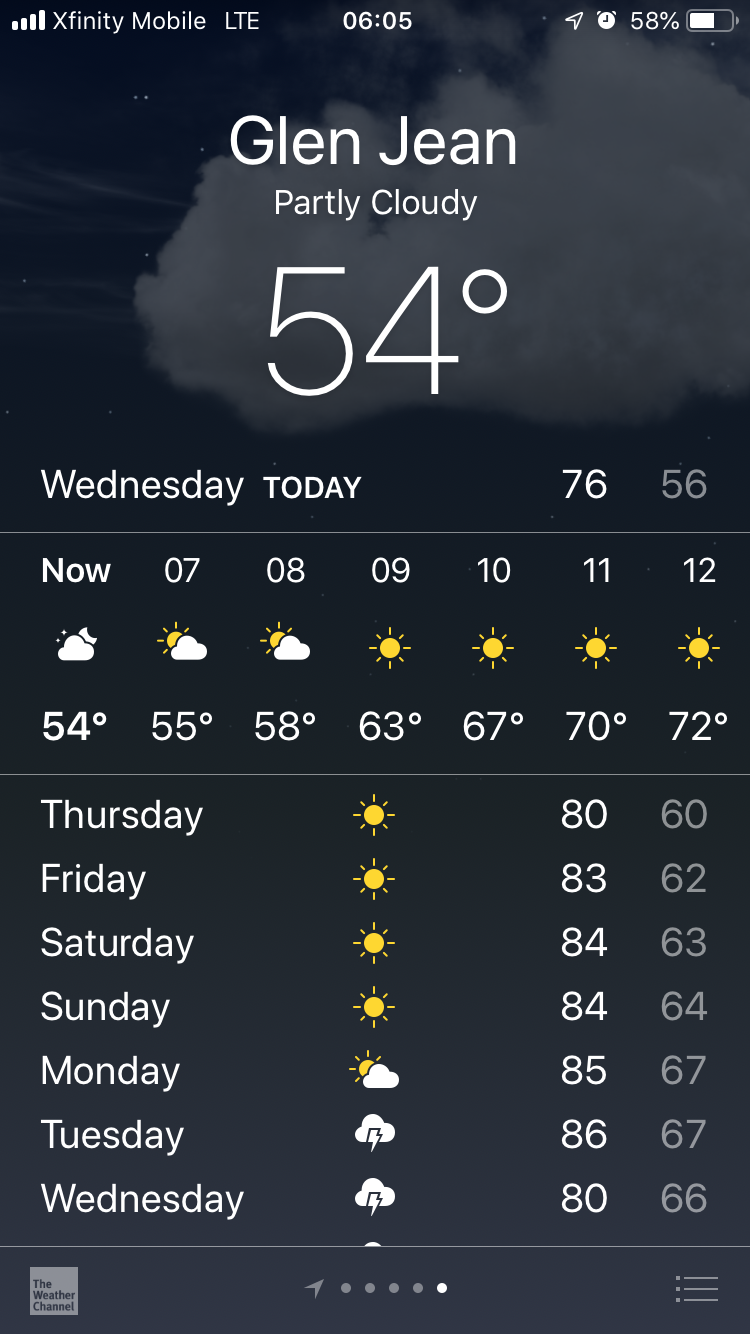
Task: Tap the page indicator dots
Action: pyautogui.click(x=382, y=1289)
